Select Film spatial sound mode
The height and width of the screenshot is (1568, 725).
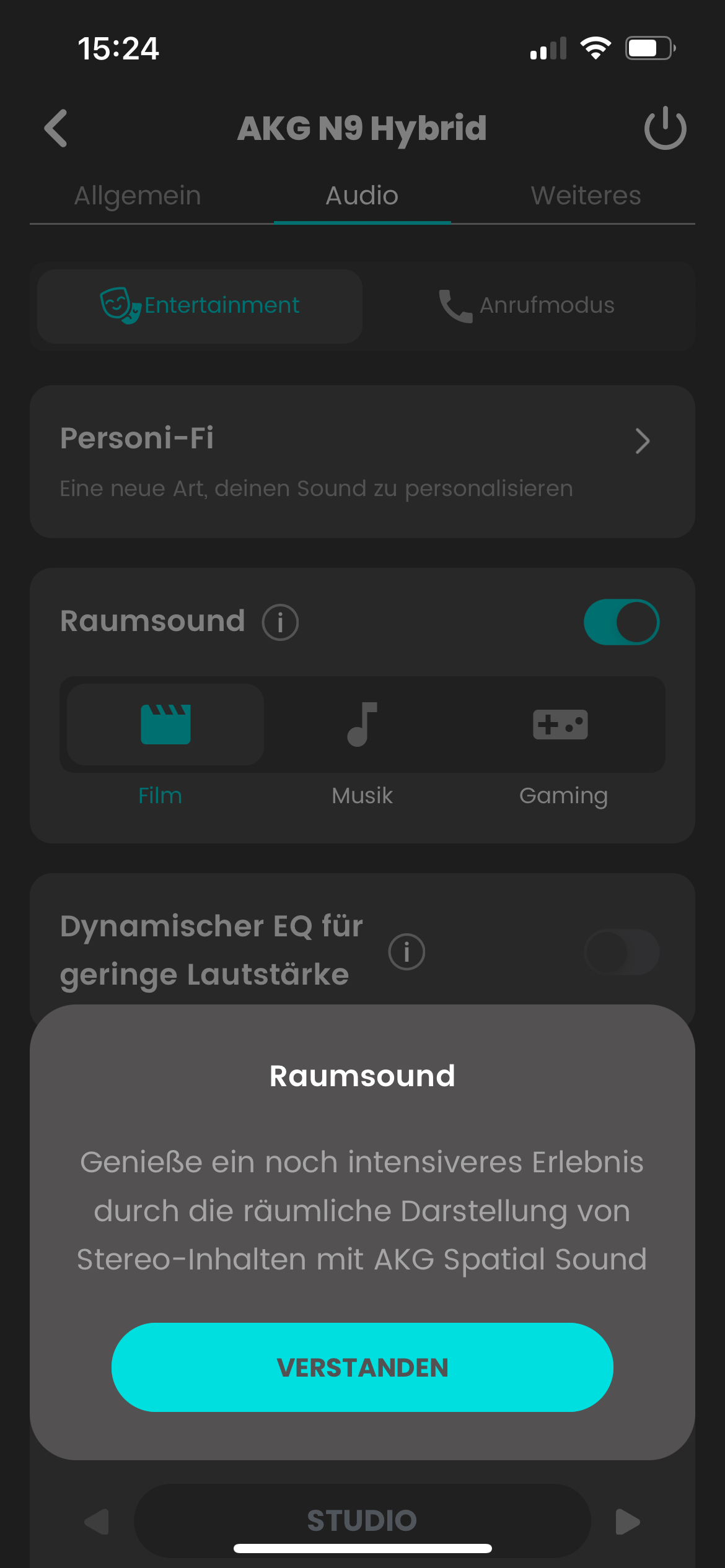coord(165,725)
